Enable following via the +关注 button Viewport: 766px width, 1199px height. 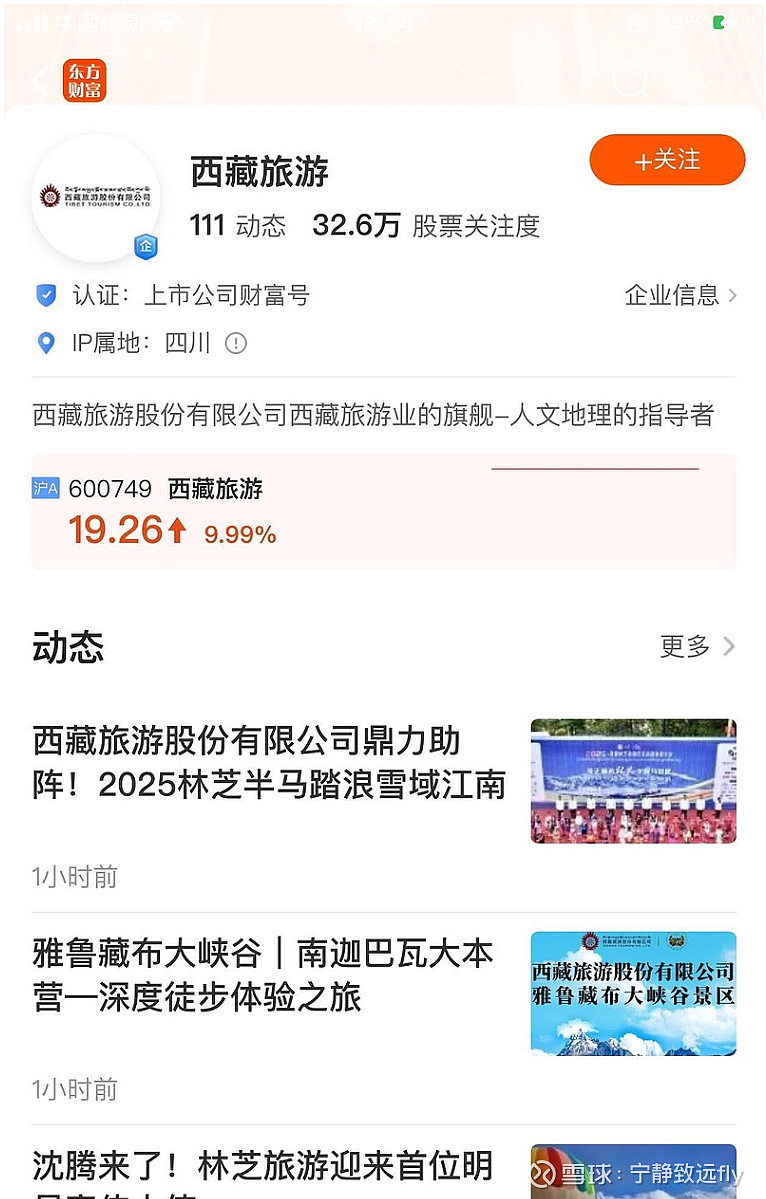[667, 160]
